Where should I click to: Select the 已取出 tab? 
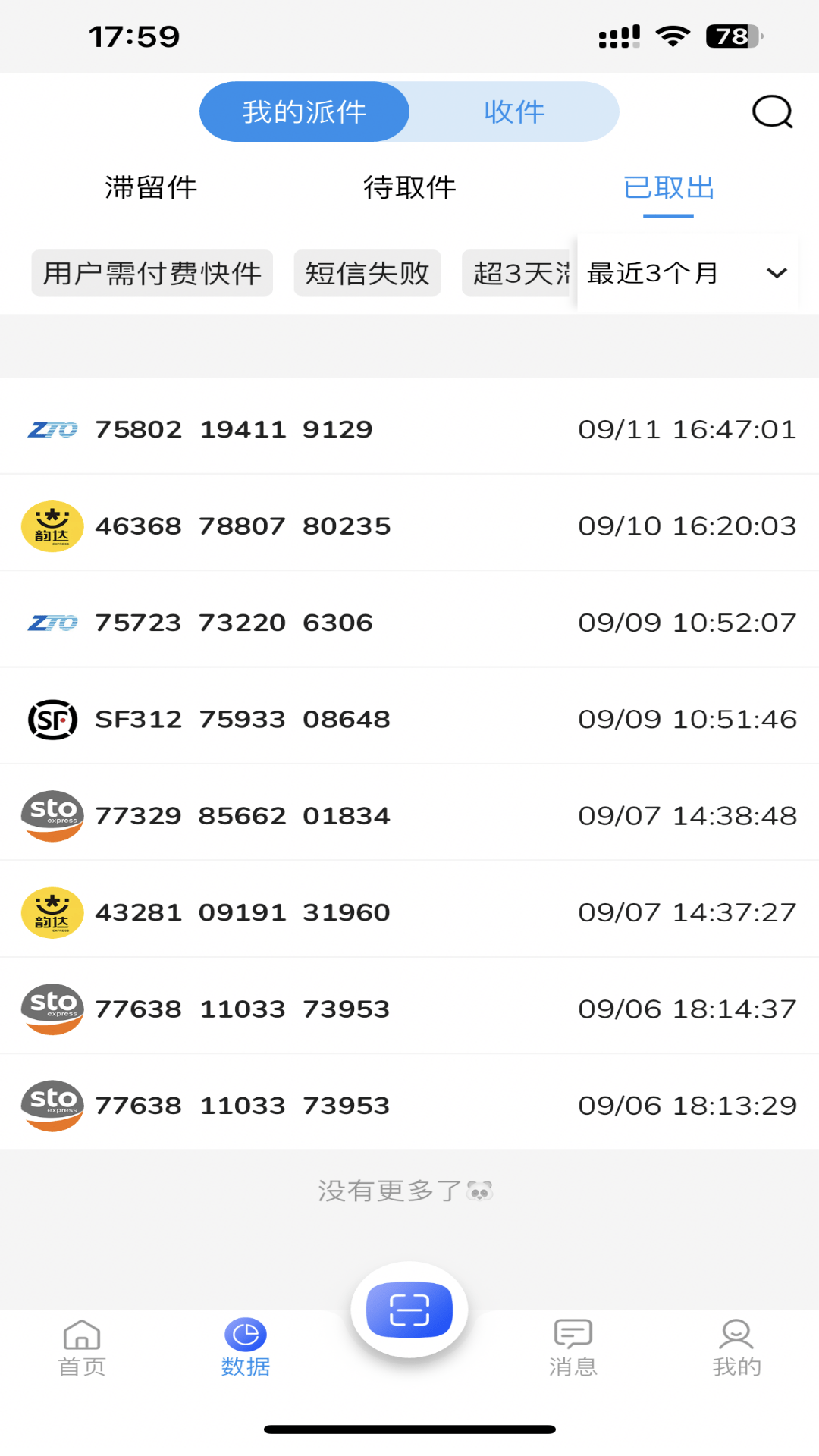click(x=668, y=187)
